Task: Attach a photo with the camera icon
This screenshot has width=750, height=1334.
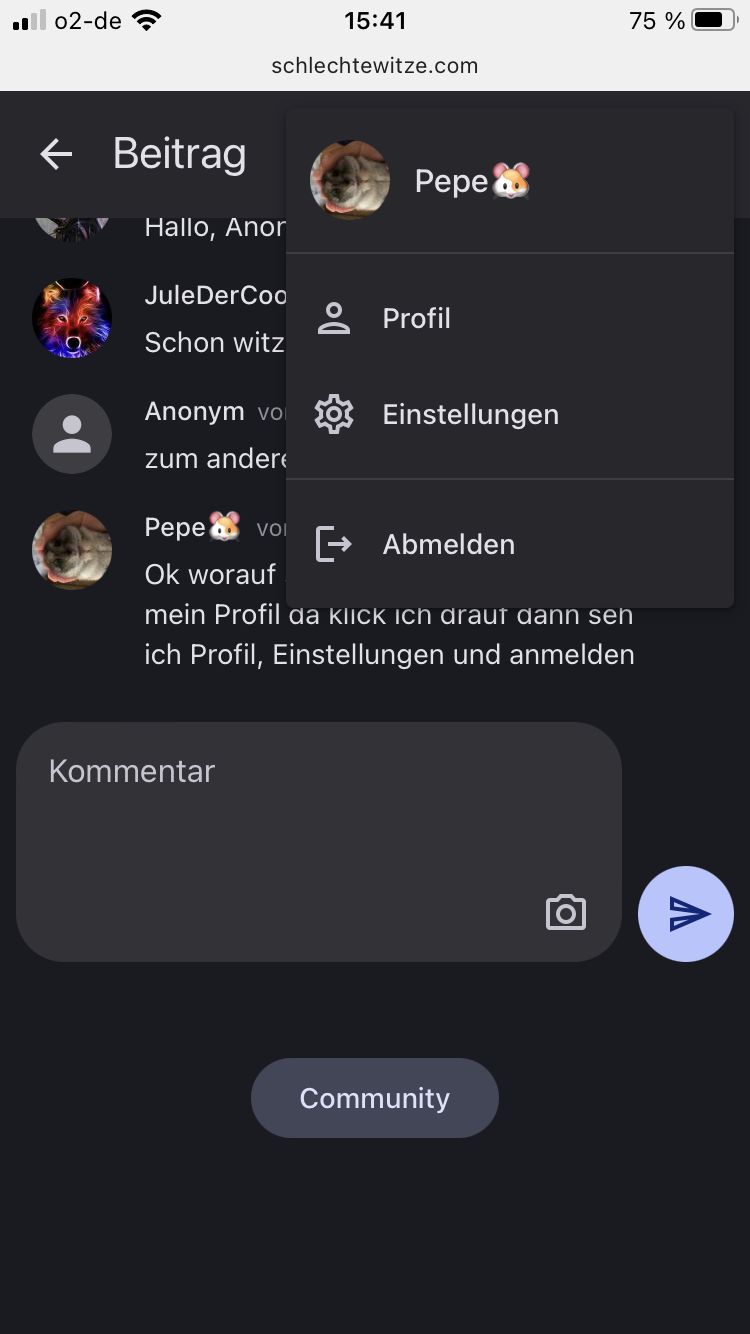Action: point(565,913)
